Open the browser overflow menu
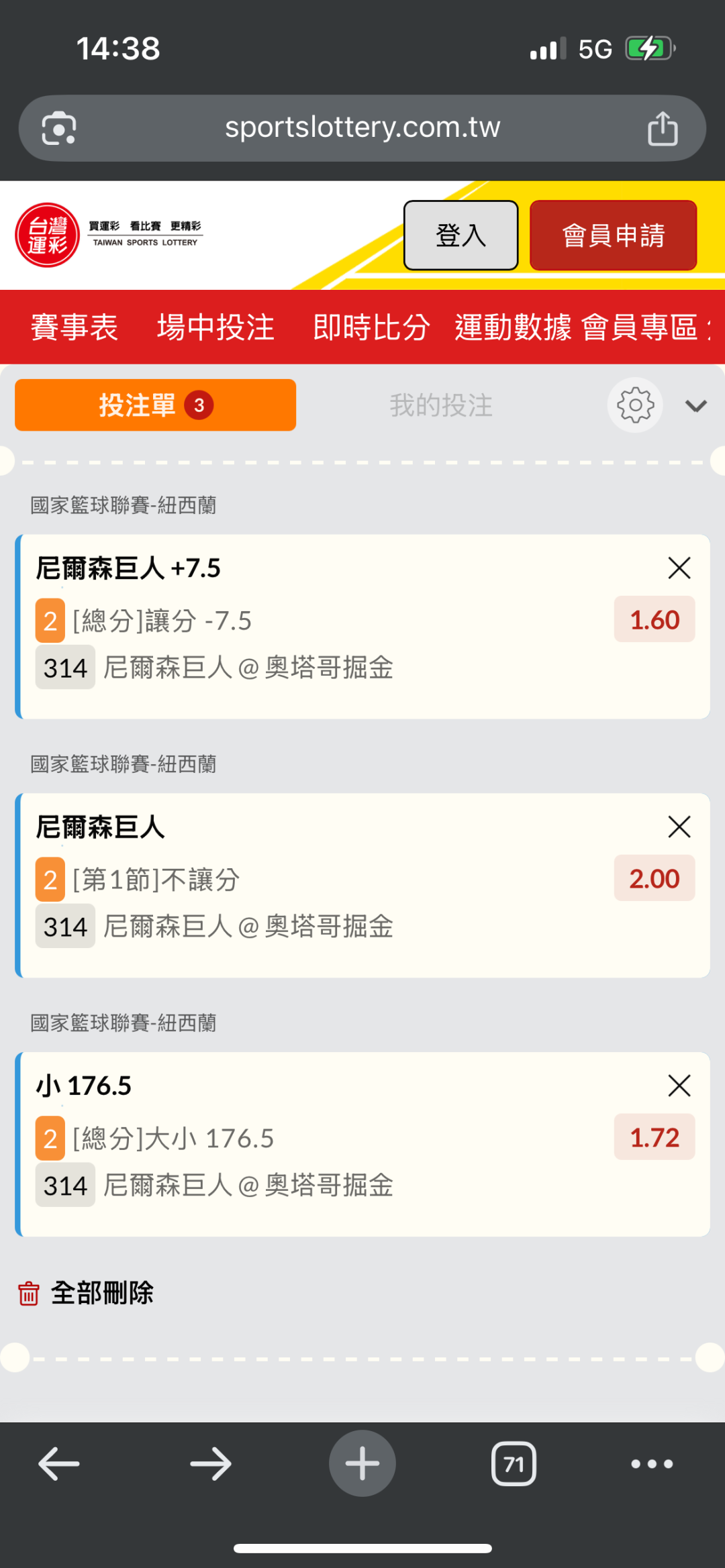Image resolution: width=725 pixels, height=1568 pixels. pos(651,1463)
